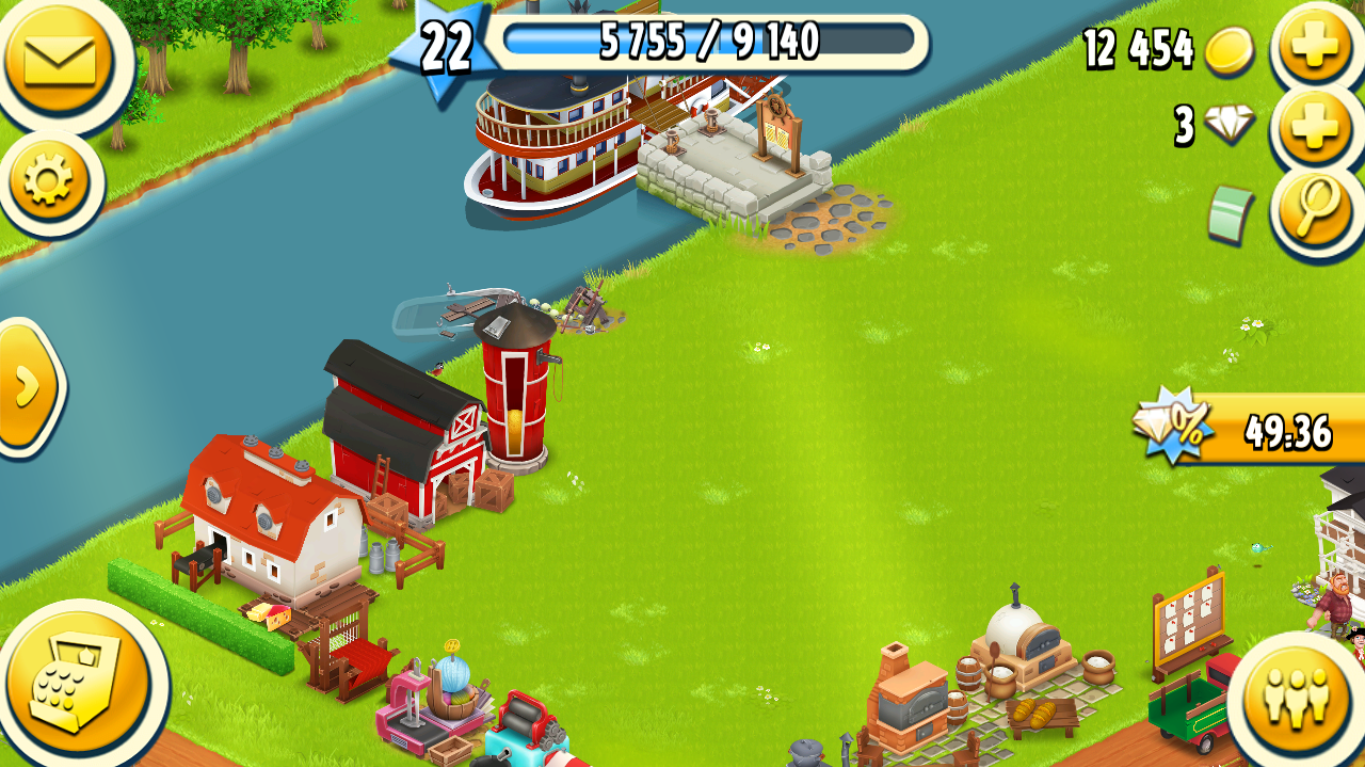The width and height of the screenshot is (1365, 767).
Task: Open the level 22 star
Action: 445,45
